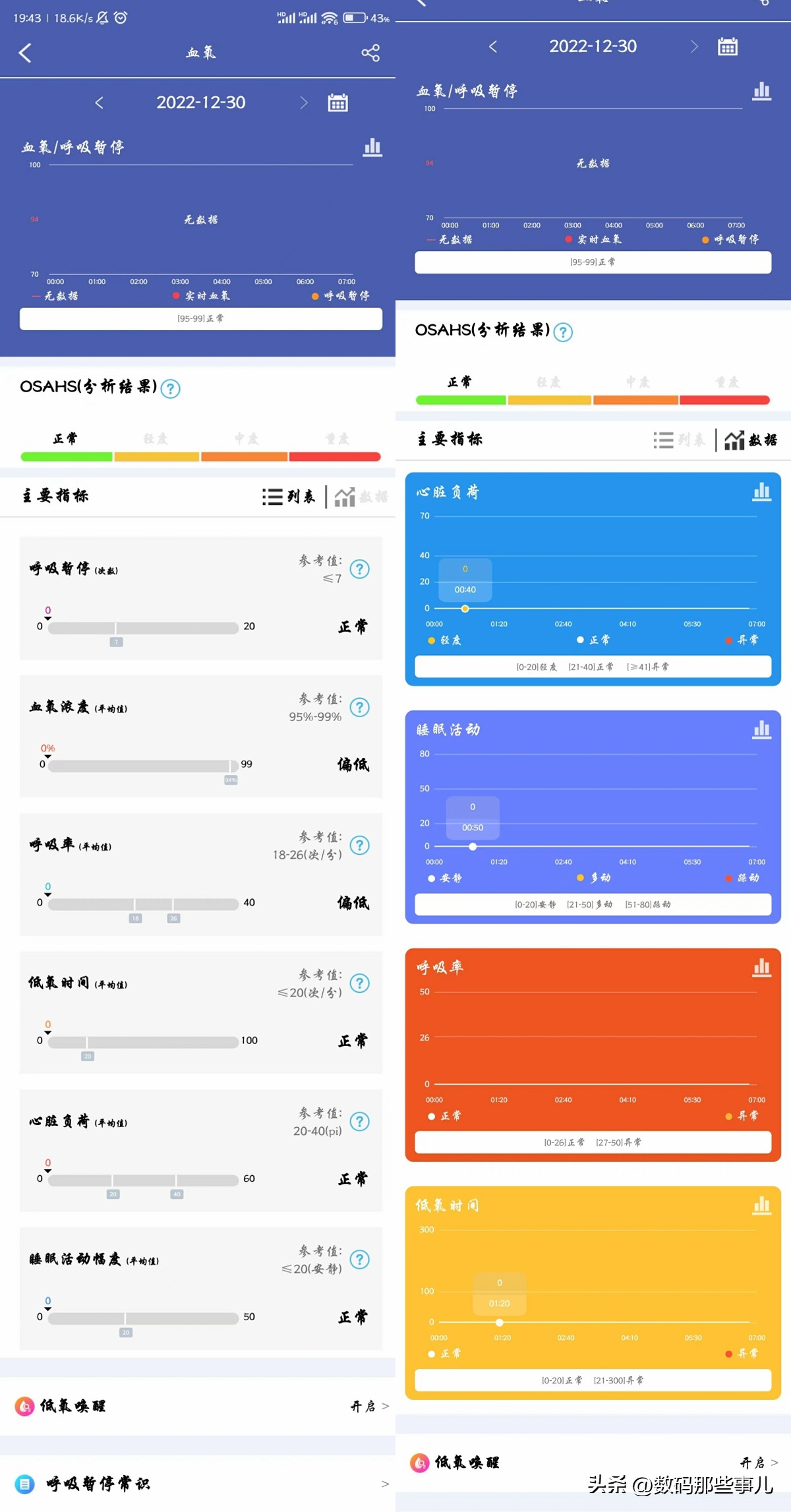Screen dimensions: 791x1512
Task: Tap the back arrow to leave 血氧 page
Action: (25, 52)
